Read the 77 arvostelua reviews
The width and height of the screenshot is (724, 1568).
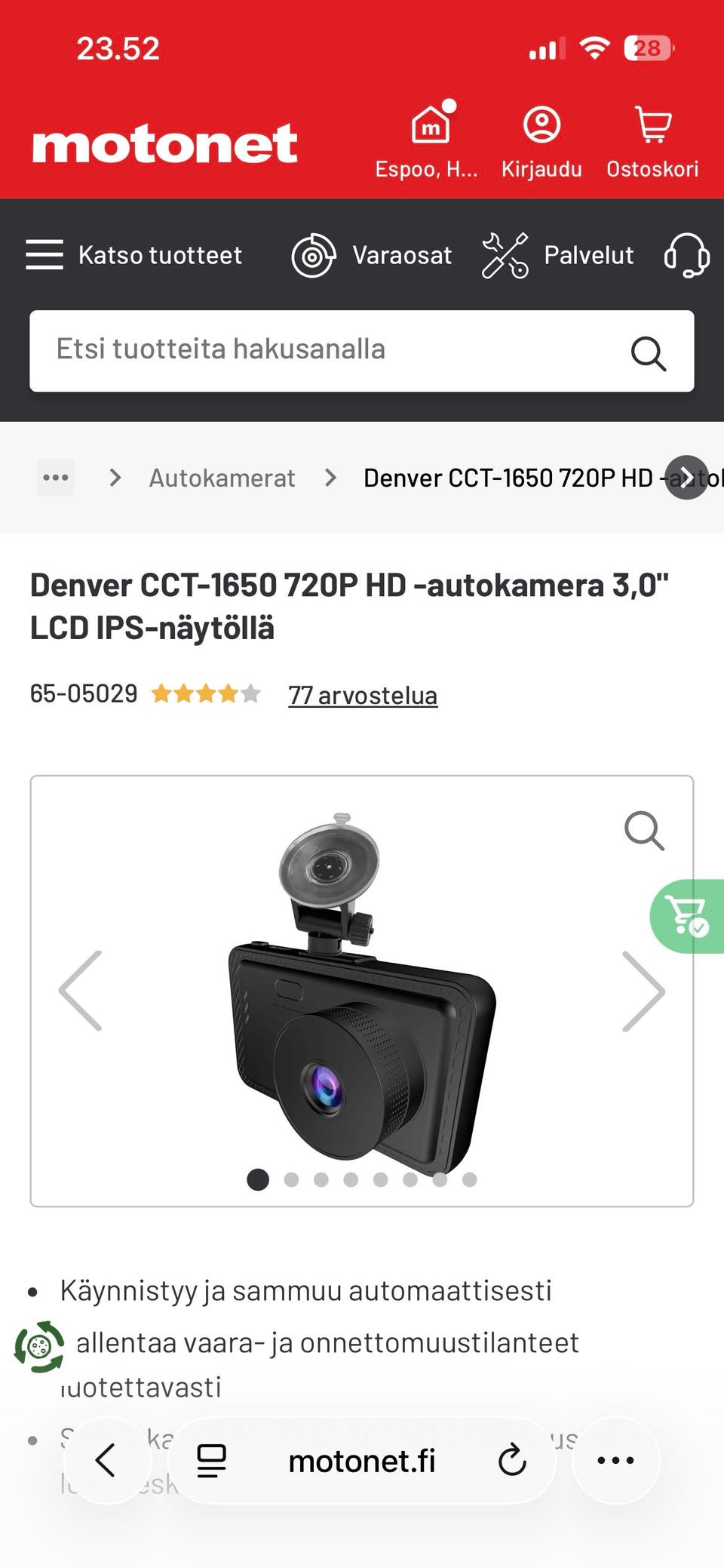point(363,695)
